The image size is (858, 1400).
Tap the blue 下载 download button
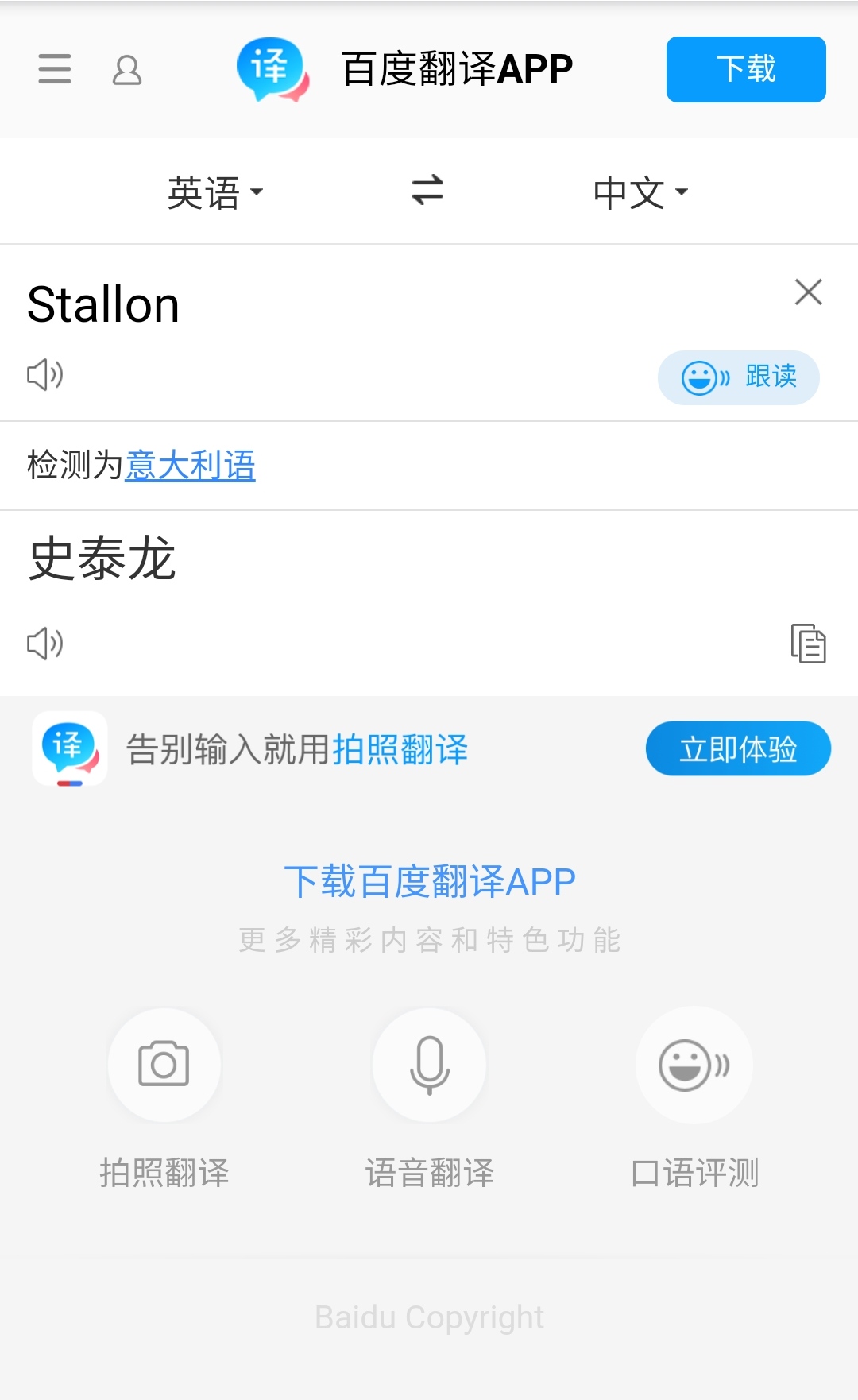pyautogui.click(x=745, y=69)
